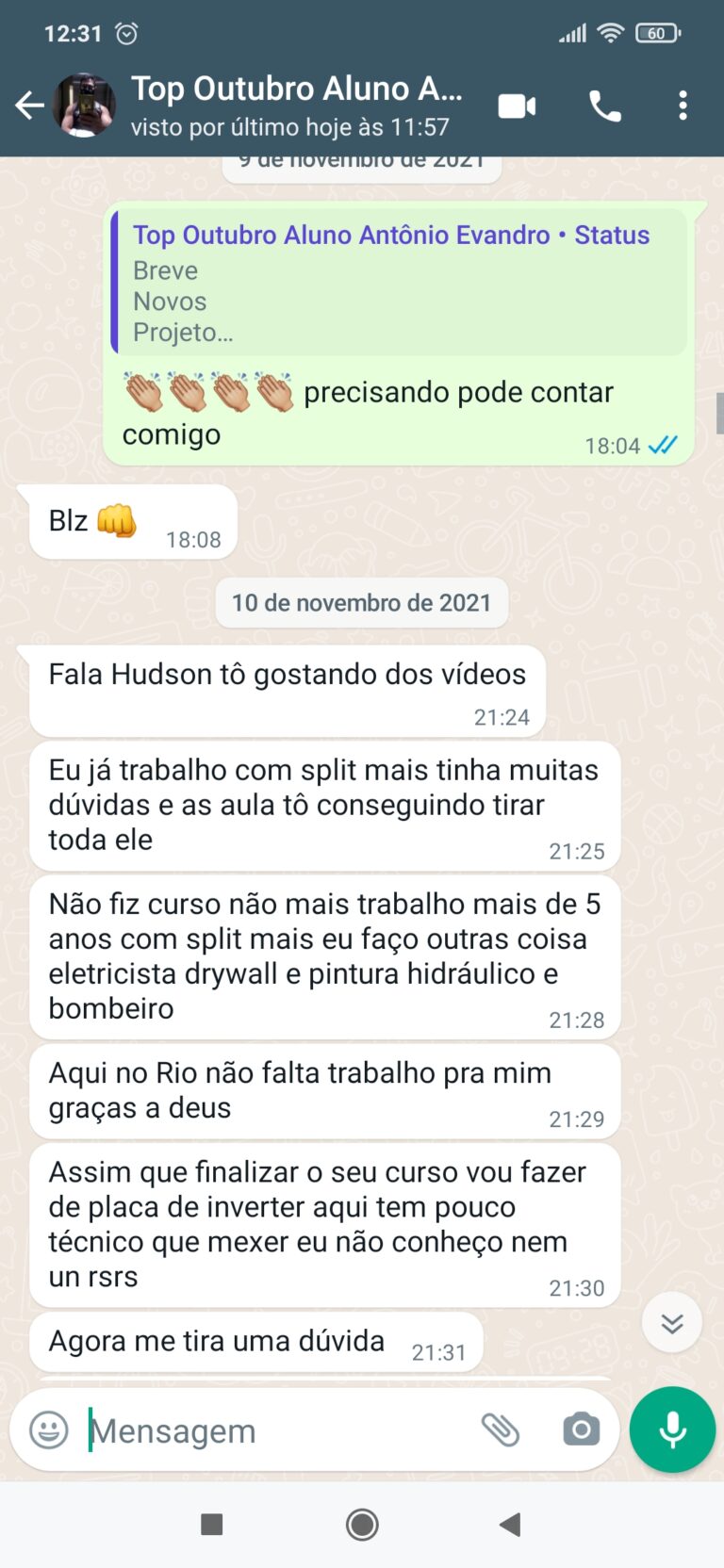This screenshot has height=1568, width=724.
Task: Tap the microphone to record a voice message
Action: click(x=672, y=1429)
